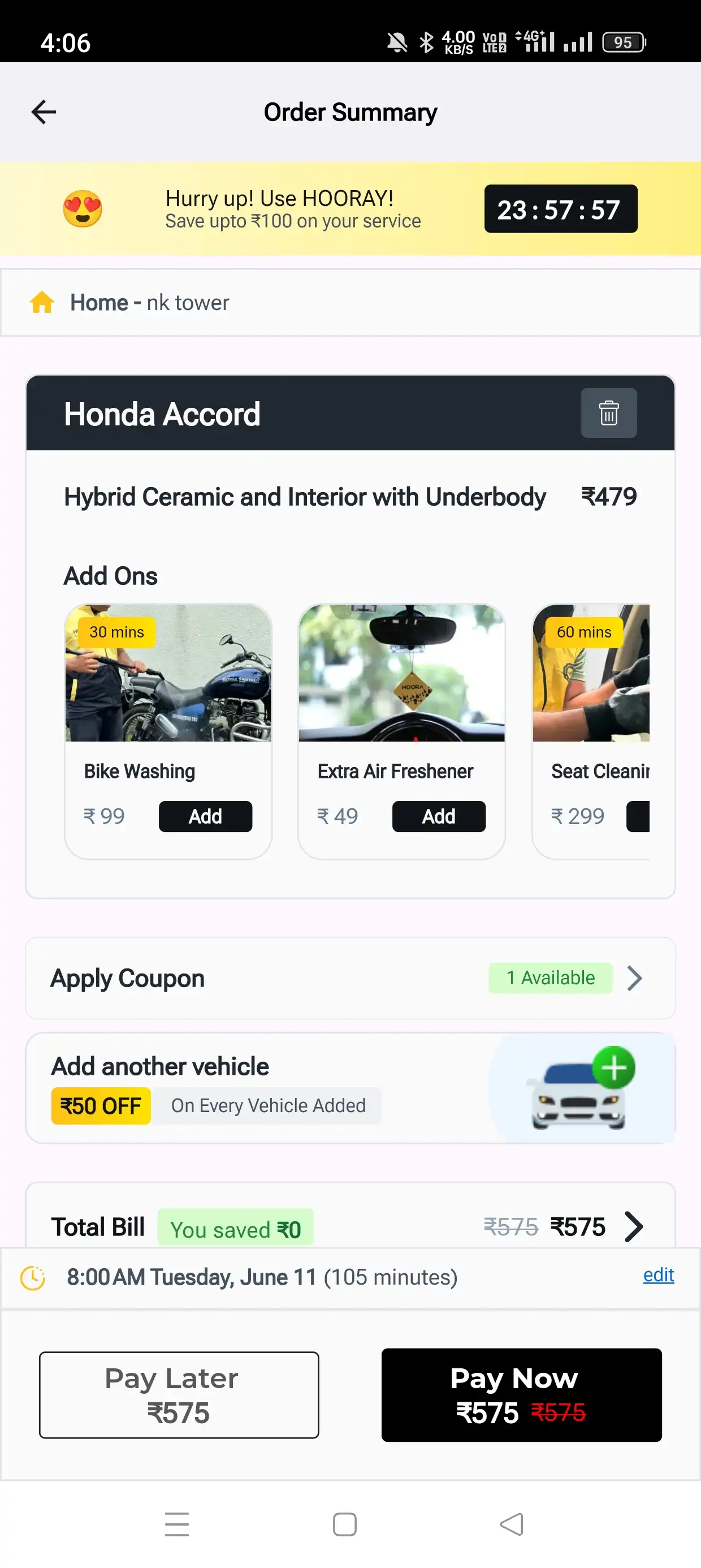Tap the system home button
The width and height of the screenshot is (701, 1568).
tap(344, 1524)
